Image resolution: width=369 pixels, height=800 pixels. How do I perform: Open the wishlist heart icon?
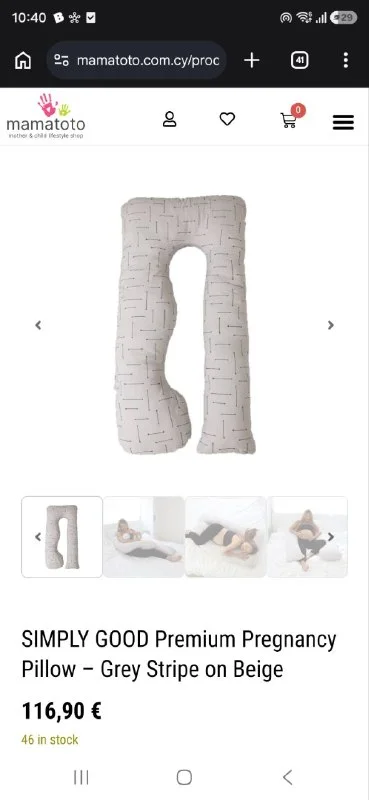[x=227, y=119]
